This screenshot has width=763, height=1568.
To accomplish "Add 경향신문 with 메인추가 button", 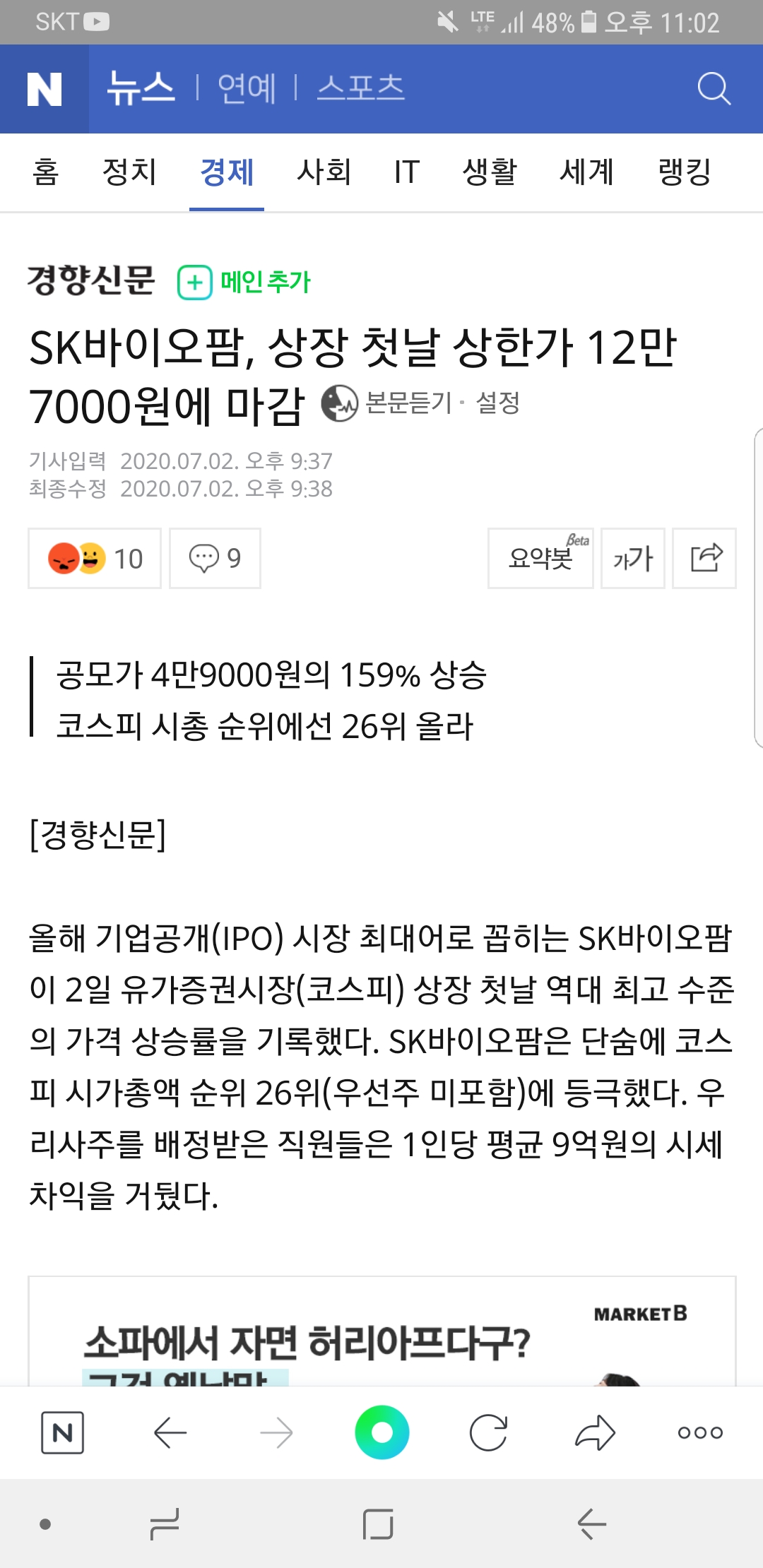I will [x=244, y=283].
